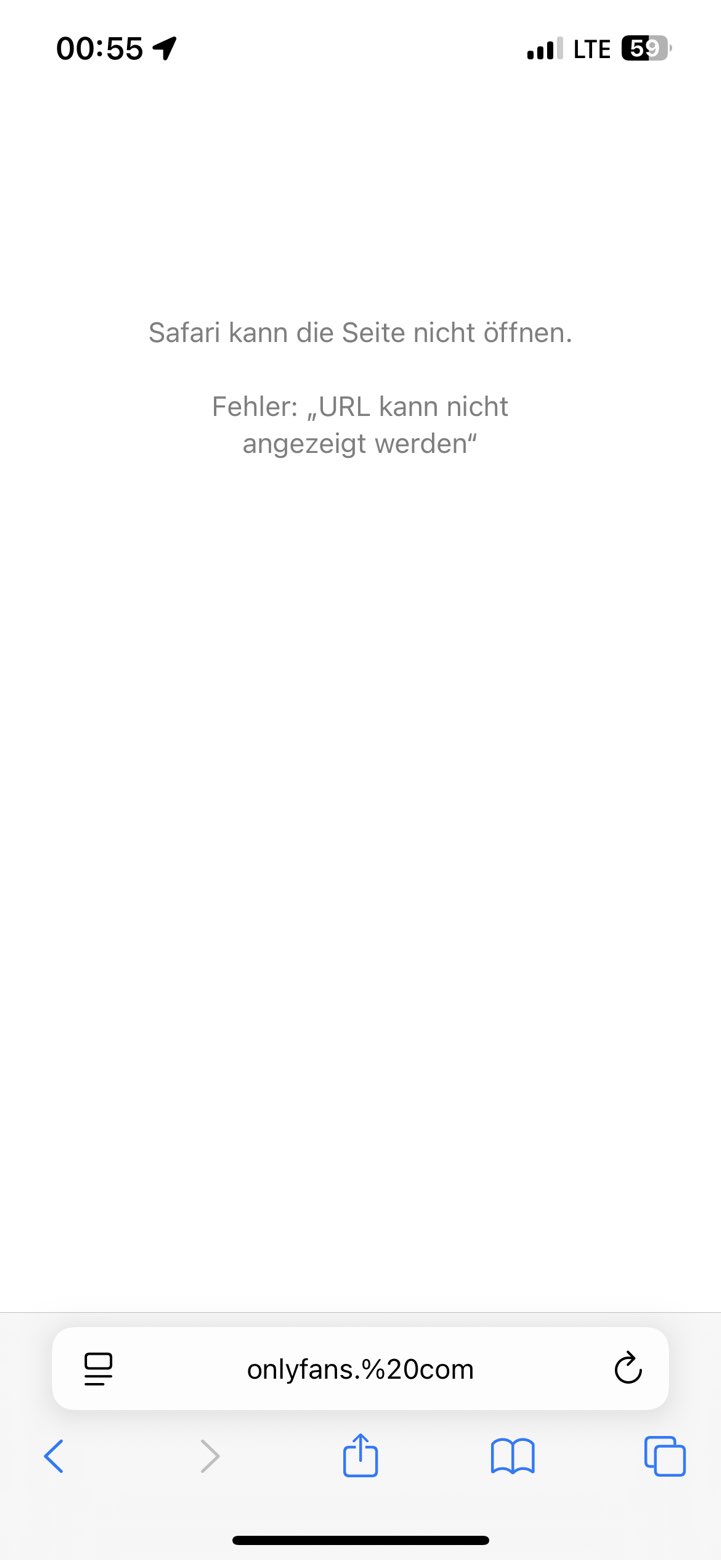721x1560 pixels.
Task: Open the page settings menu icon
Action: coord(99,1369)
